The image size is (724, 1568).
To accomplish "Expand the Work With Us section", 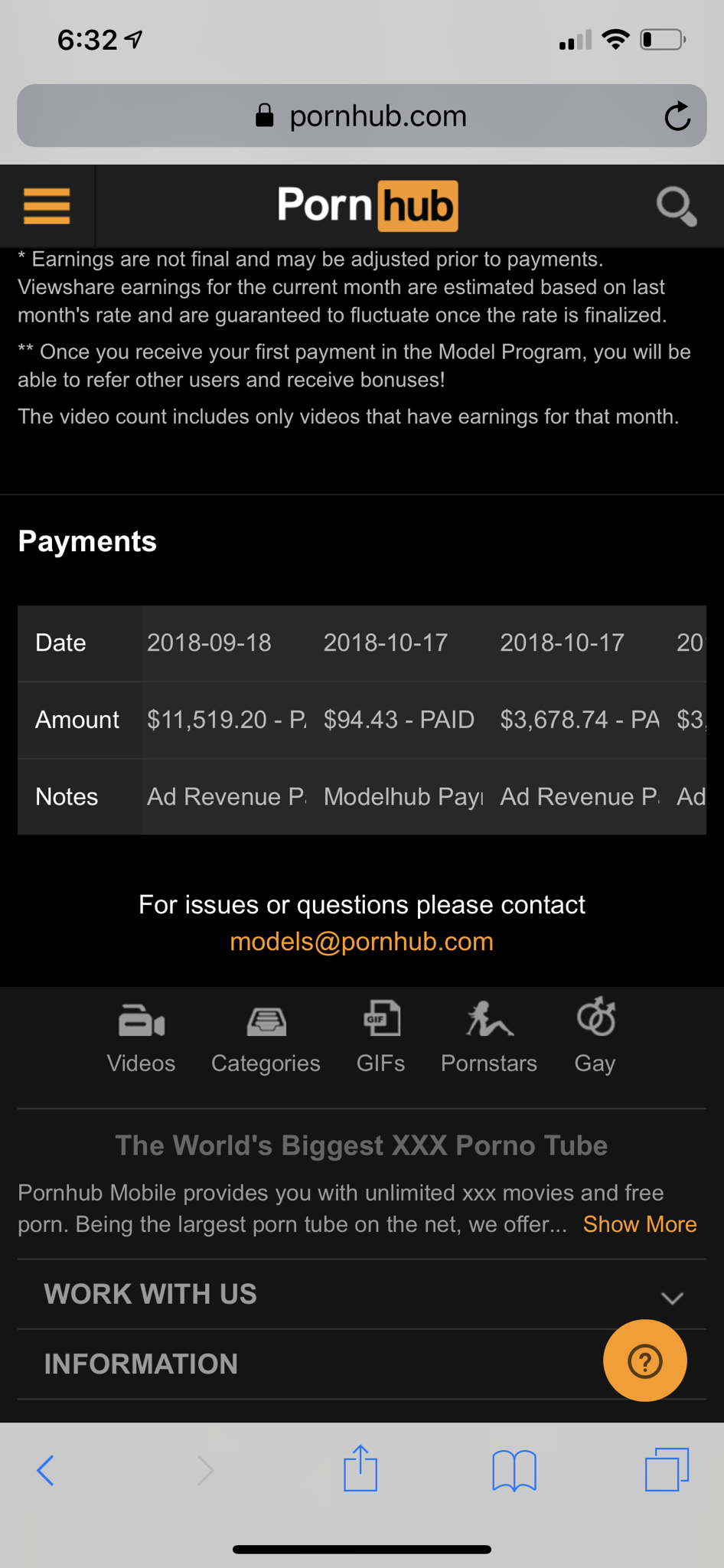I will [x=361, y=1295].
